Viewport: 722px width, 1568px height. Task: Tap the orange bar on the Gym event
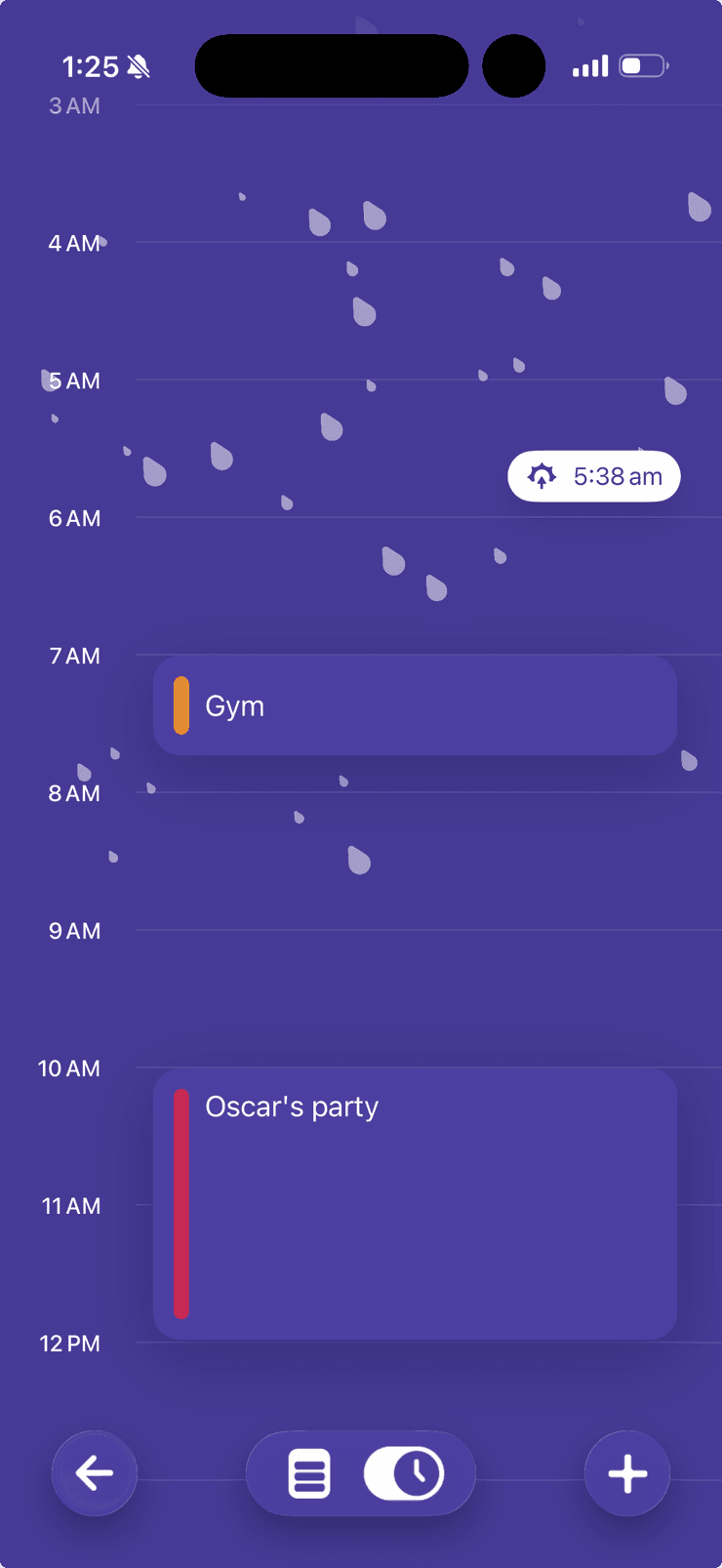181,704
